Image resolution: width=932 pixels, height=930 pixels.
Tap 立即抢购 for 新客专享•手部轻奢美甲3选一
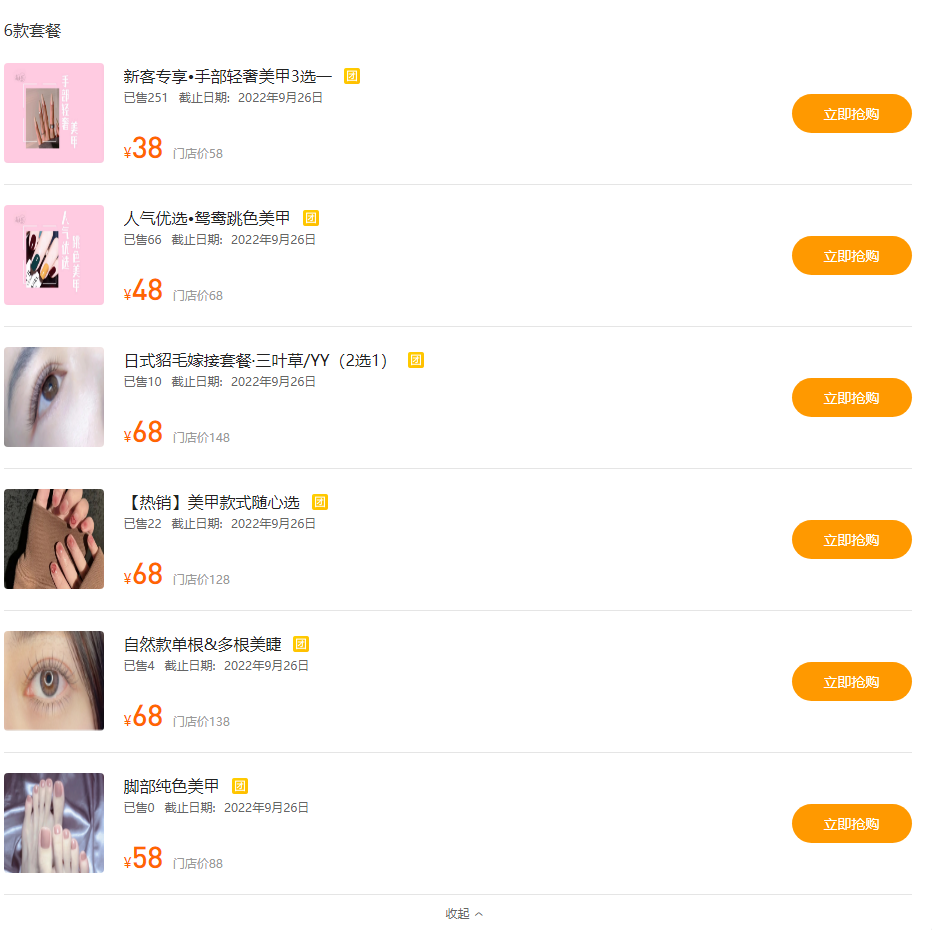(x=851, y=114)
